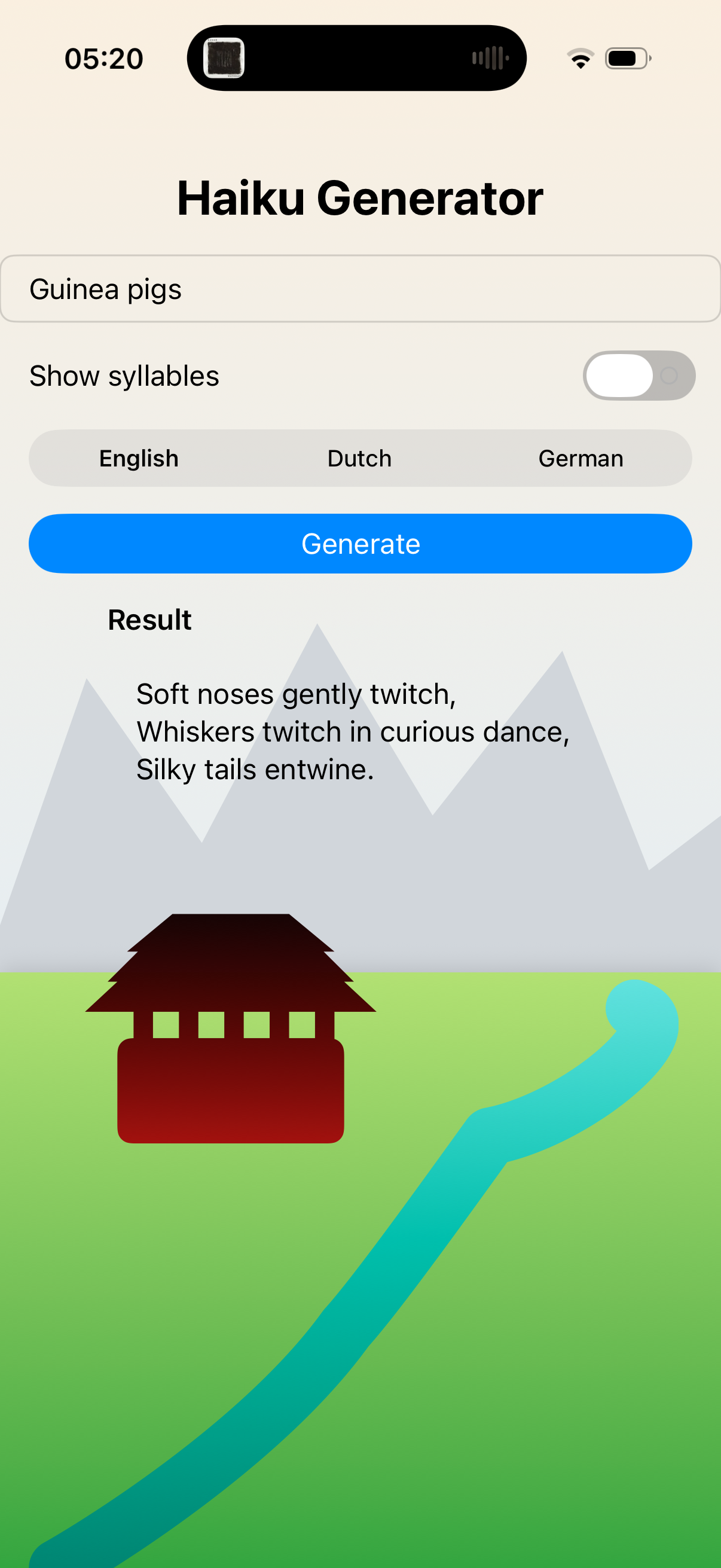
Task: Open the now-playing widget in Dynamic Island
Action: pyautogui.click(x=356, y=59)
